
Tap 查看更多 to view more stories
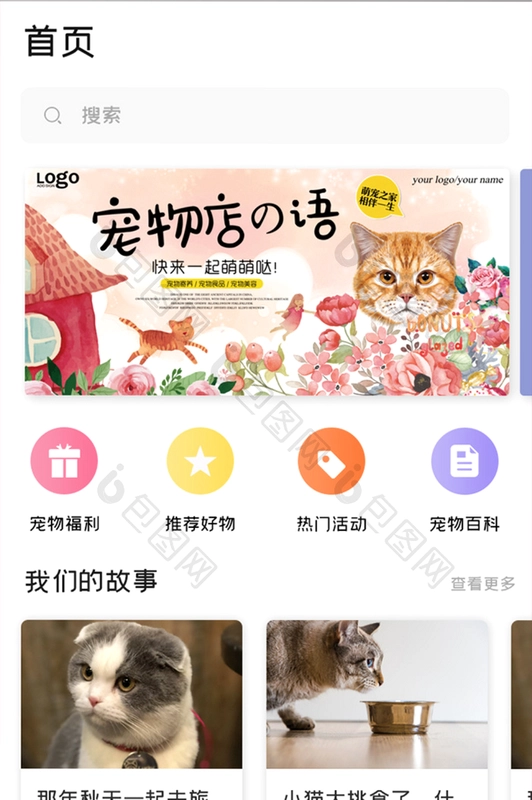(x=483, y=583)
